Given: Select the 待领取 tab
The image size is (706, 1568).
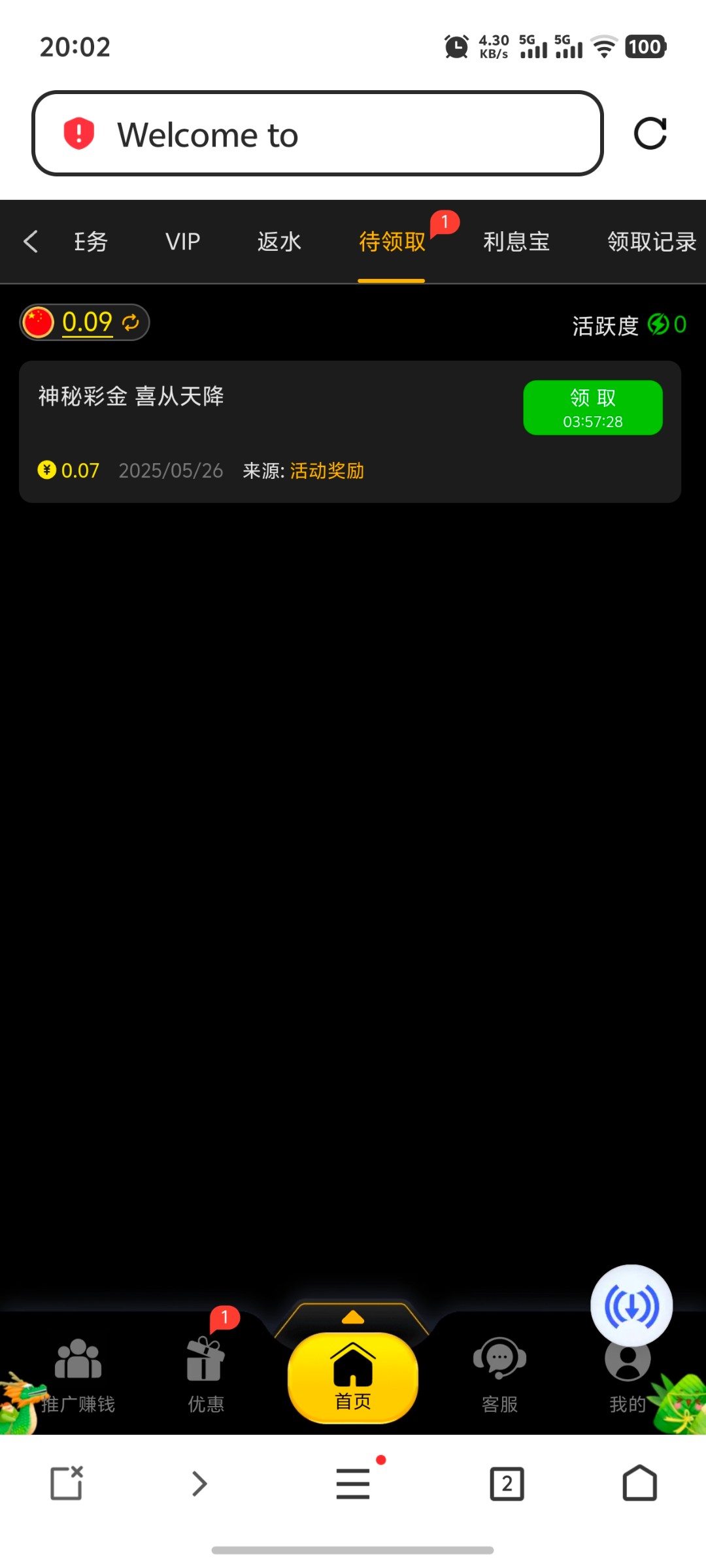Looking at the screenshot, I should click(392, 242).
